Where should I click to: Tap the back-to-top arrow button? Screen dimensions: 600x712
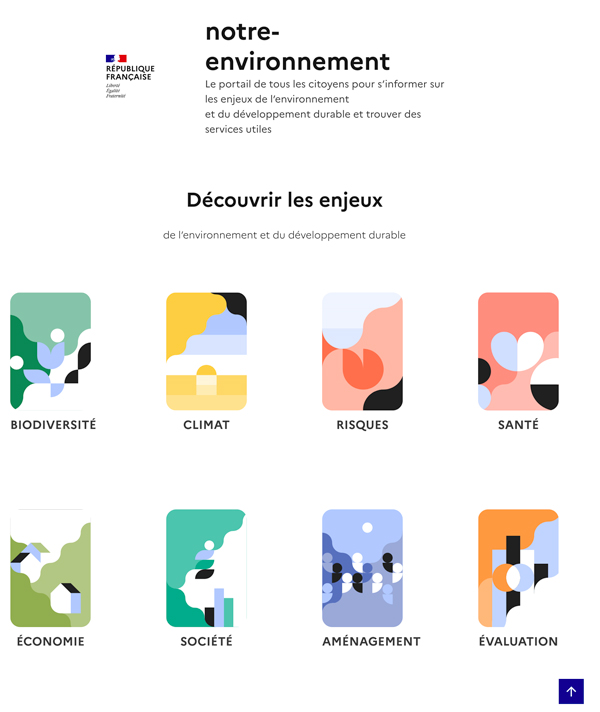[x=571, y=691]
